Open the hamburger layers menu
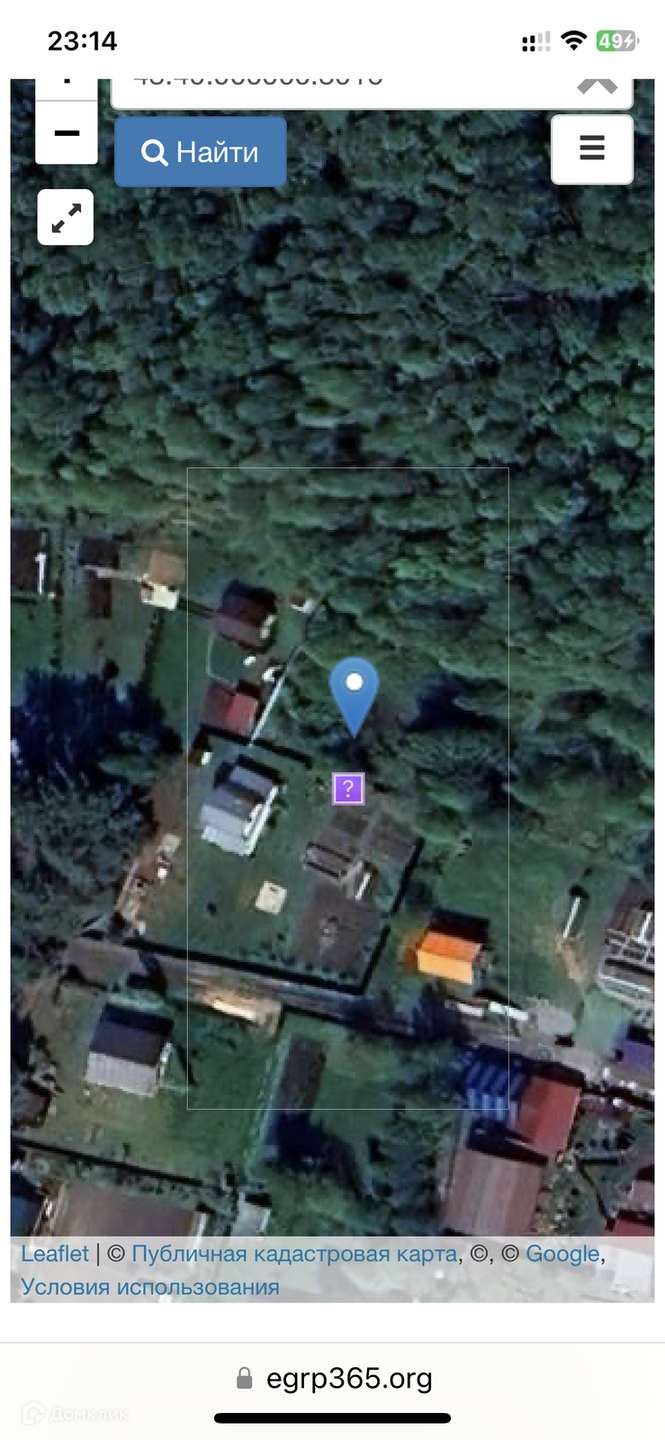The height and width of the screenshot is (1440, 665). 592,150
